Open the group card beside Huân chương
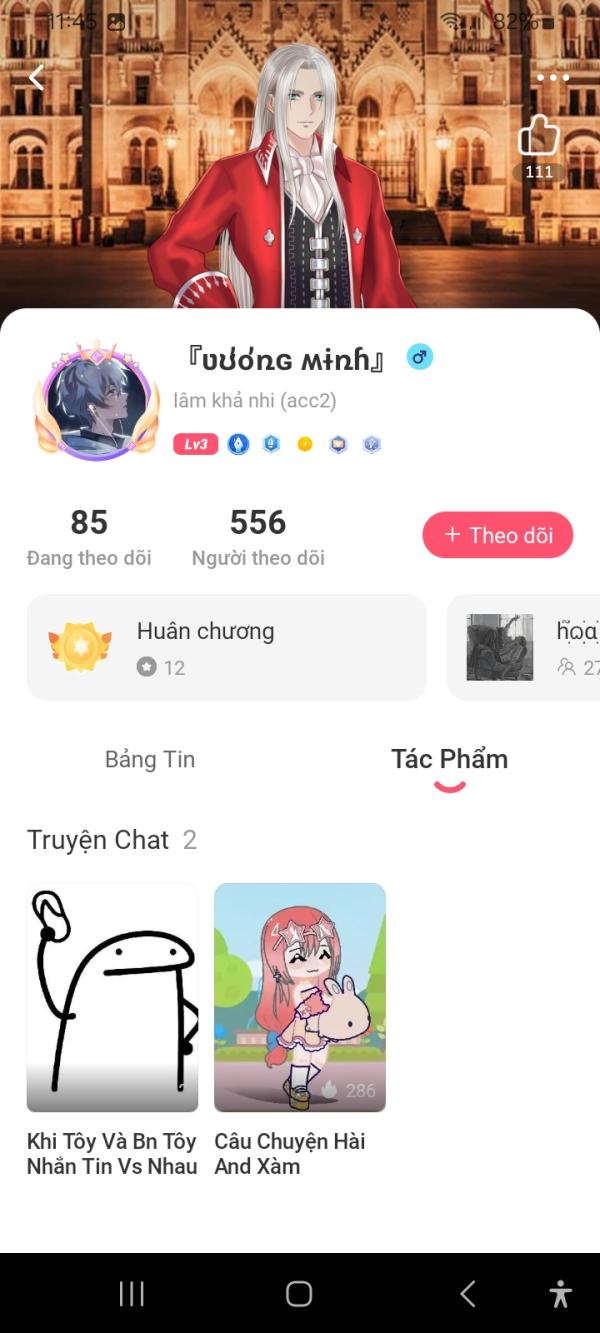 pos(525,647)
